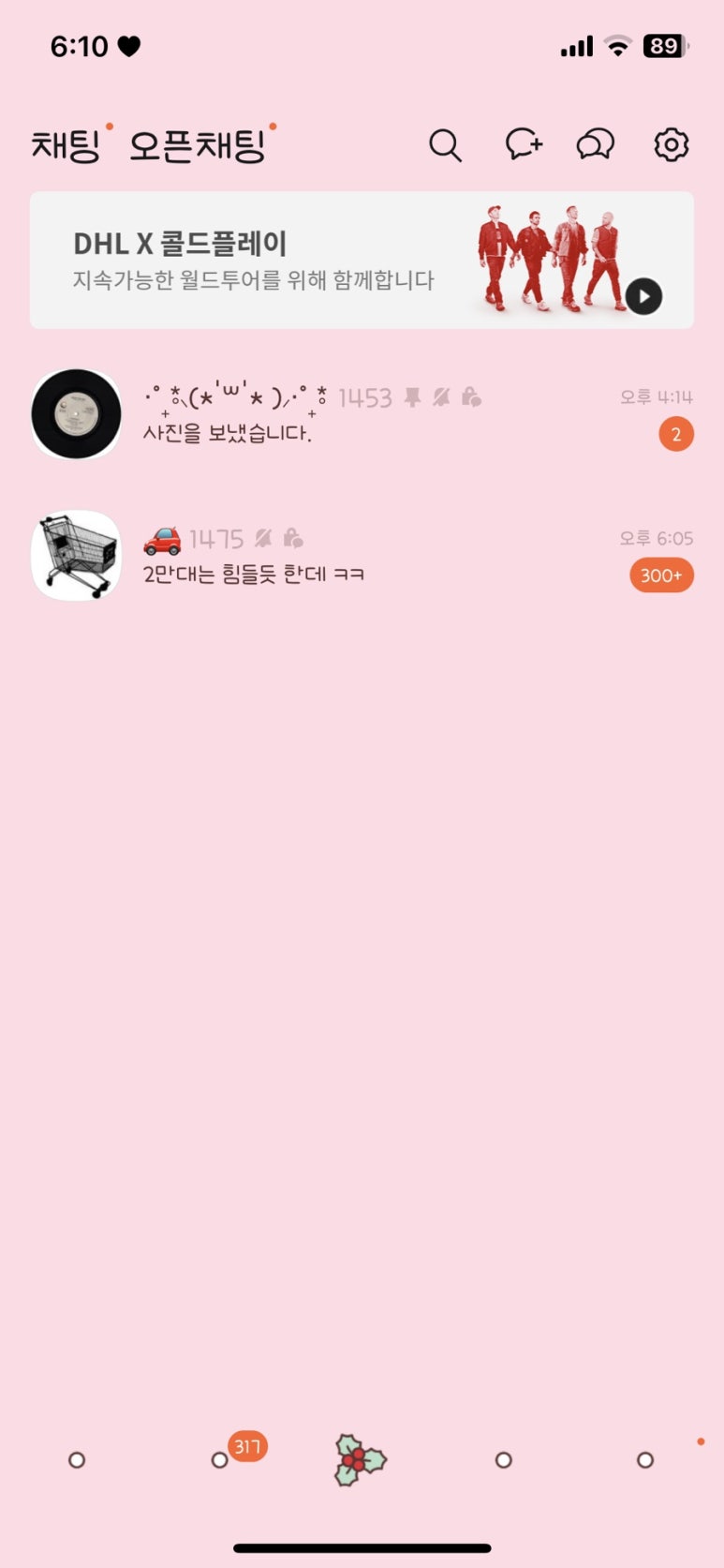
Task: Switch to 오픈채팅 tab
Action: 198,146
